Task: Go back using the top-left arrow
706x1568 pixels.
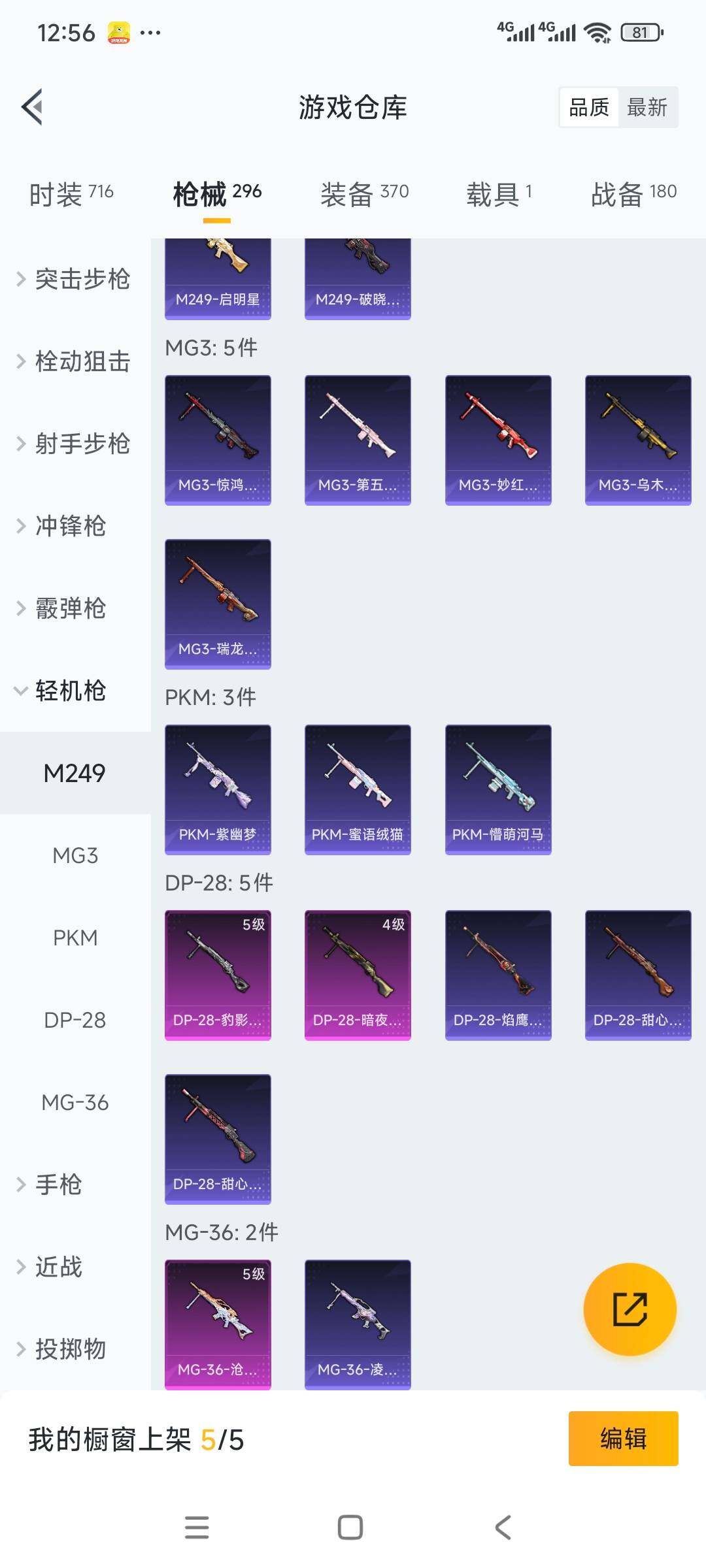Action: 33,106
